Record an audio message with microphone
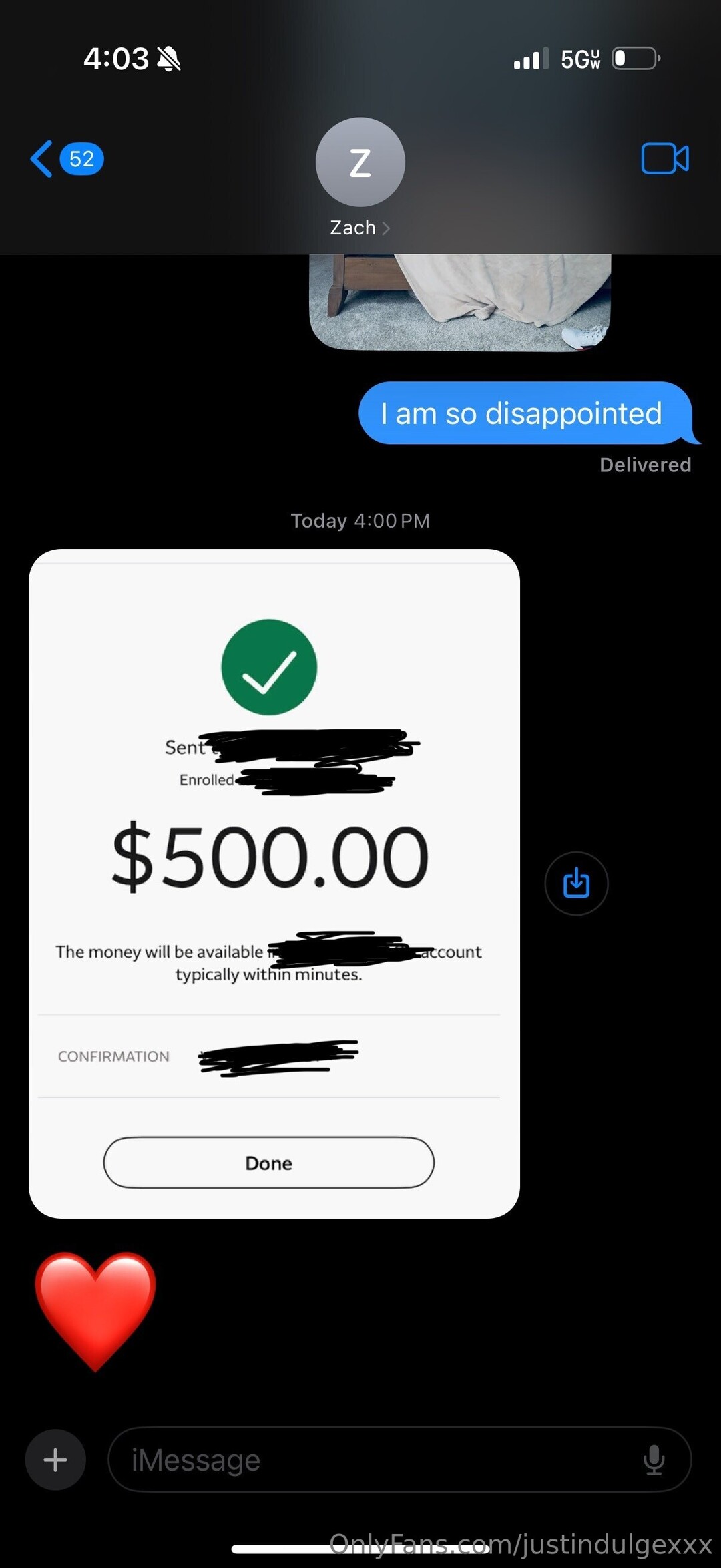Image resolution: width=721 pixels, height=1568 pixels. (654, 1460)
